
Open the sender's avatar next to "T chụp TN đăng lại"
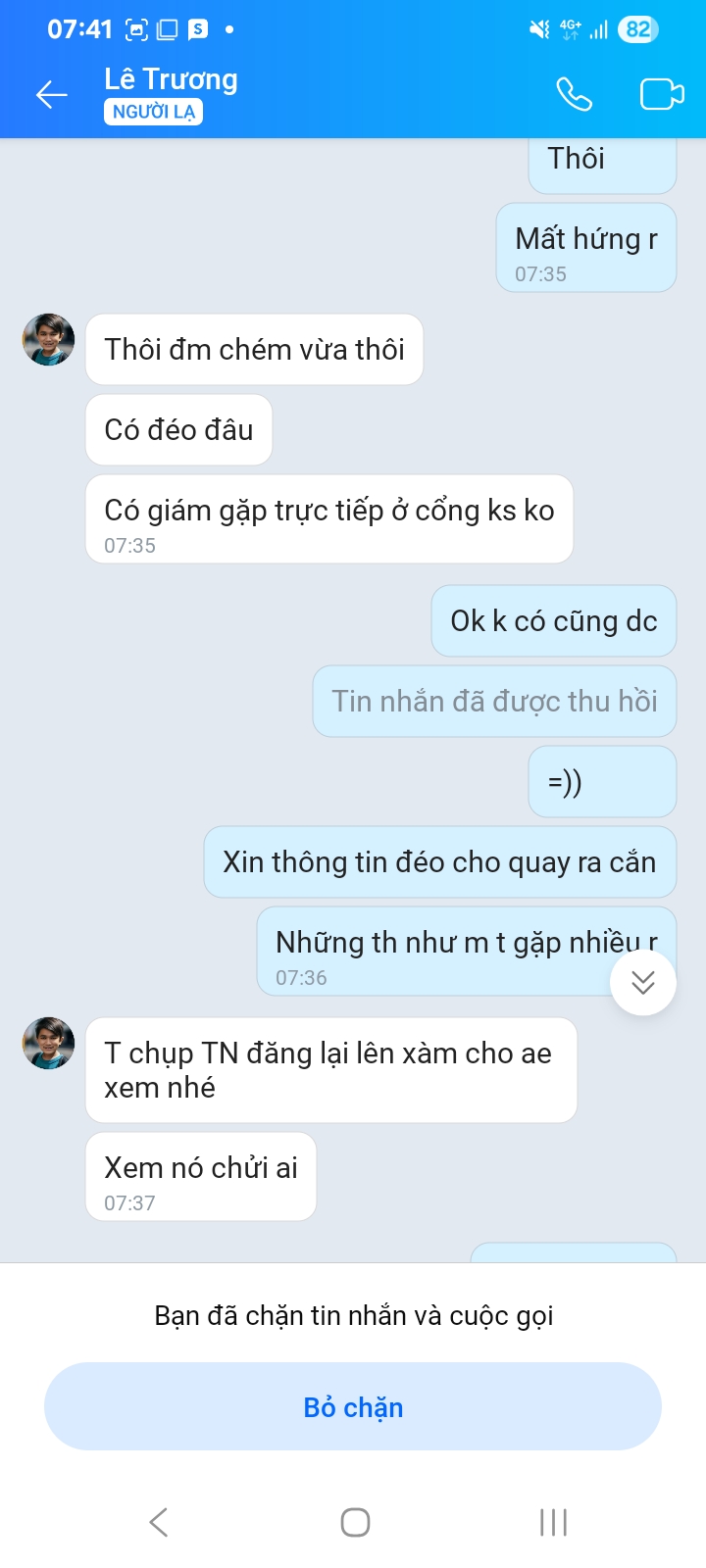point(49,1043)
